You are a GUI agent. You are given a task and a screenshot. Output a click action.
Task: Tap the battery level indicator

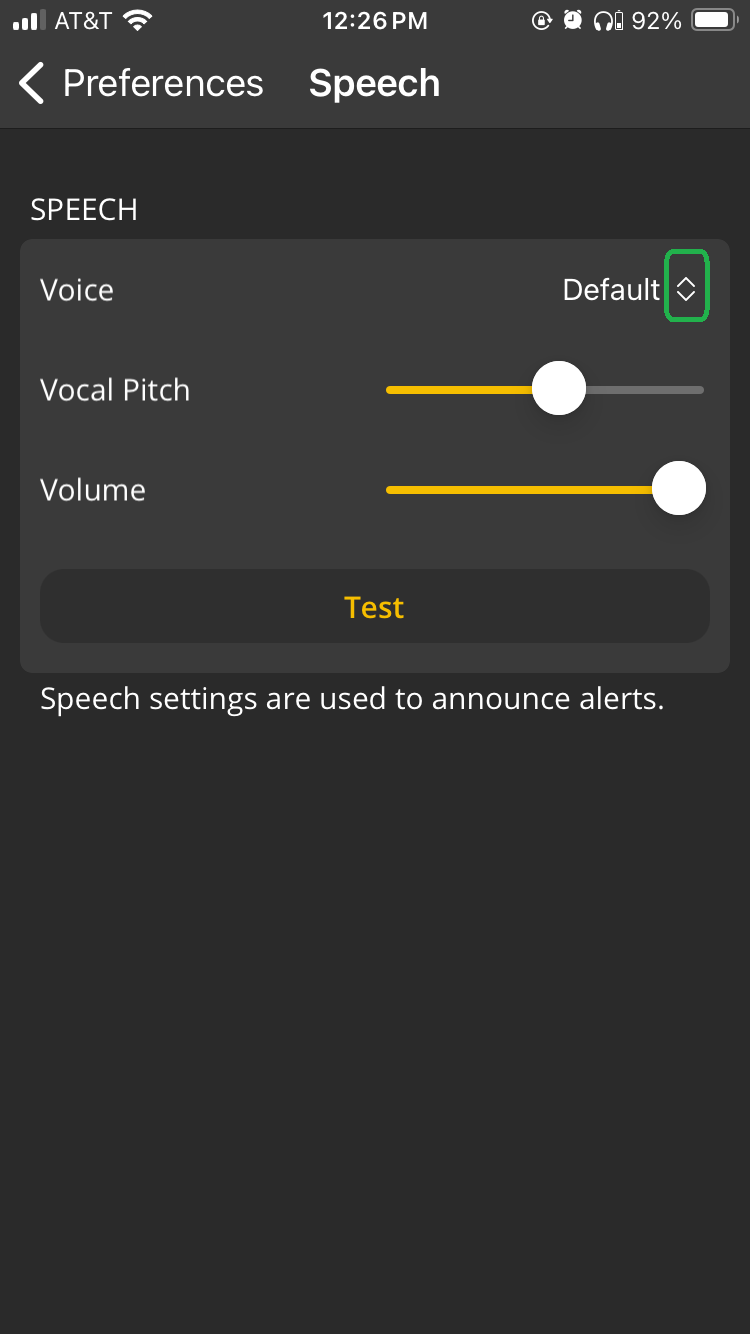click(x=713, y=17)
